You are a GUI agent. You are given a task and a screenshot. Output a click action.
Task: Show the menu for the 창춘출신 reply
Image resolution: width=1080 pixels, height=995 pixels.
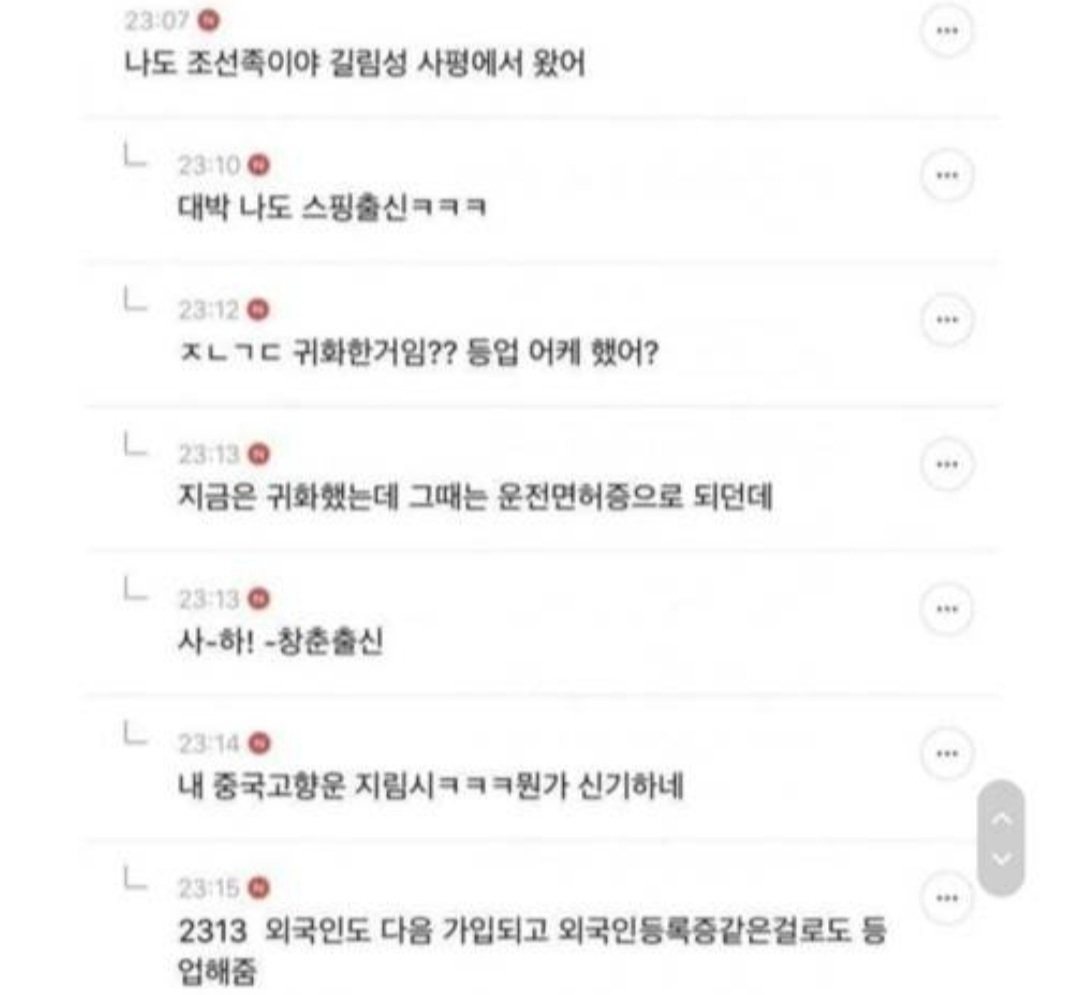pyautogui.click(x=945, y=609)
